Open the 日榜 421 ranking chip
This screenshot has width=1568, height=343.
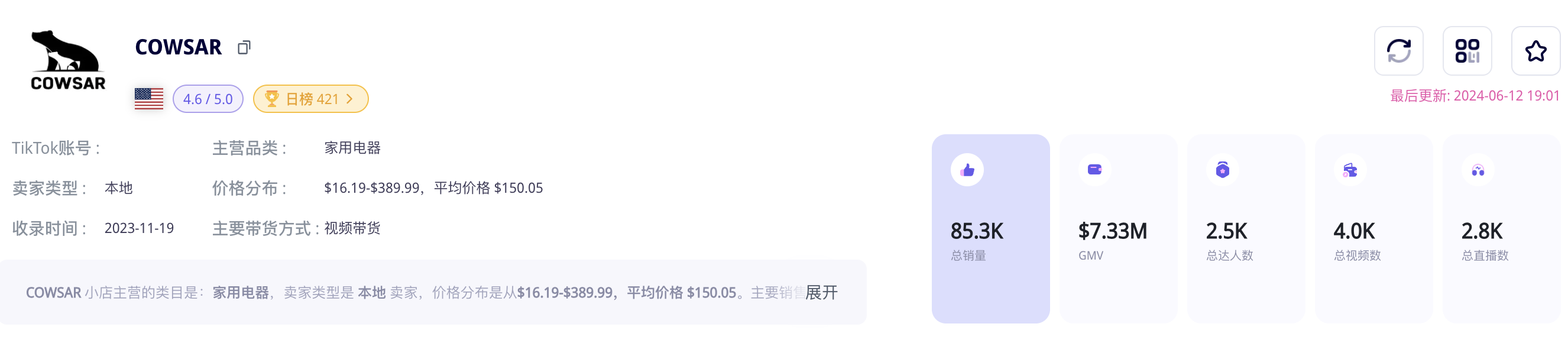310,99
